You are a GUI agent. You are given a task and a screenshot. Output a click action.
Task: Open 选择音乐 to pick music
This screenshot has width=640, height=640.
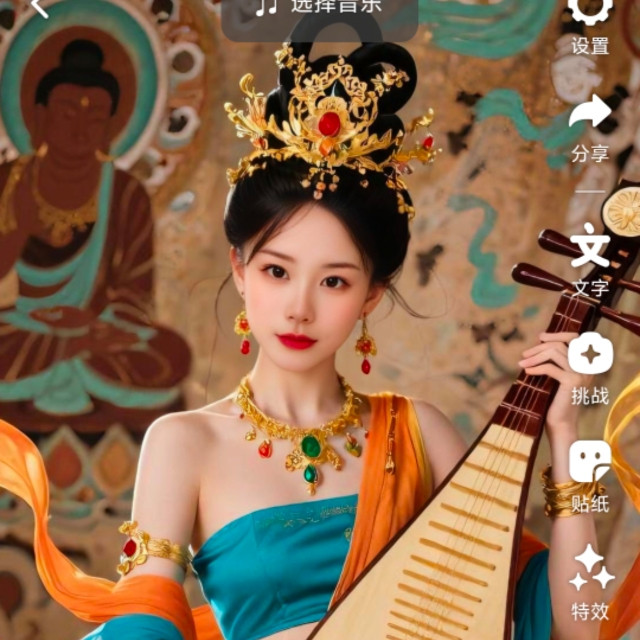click(320, 10)
